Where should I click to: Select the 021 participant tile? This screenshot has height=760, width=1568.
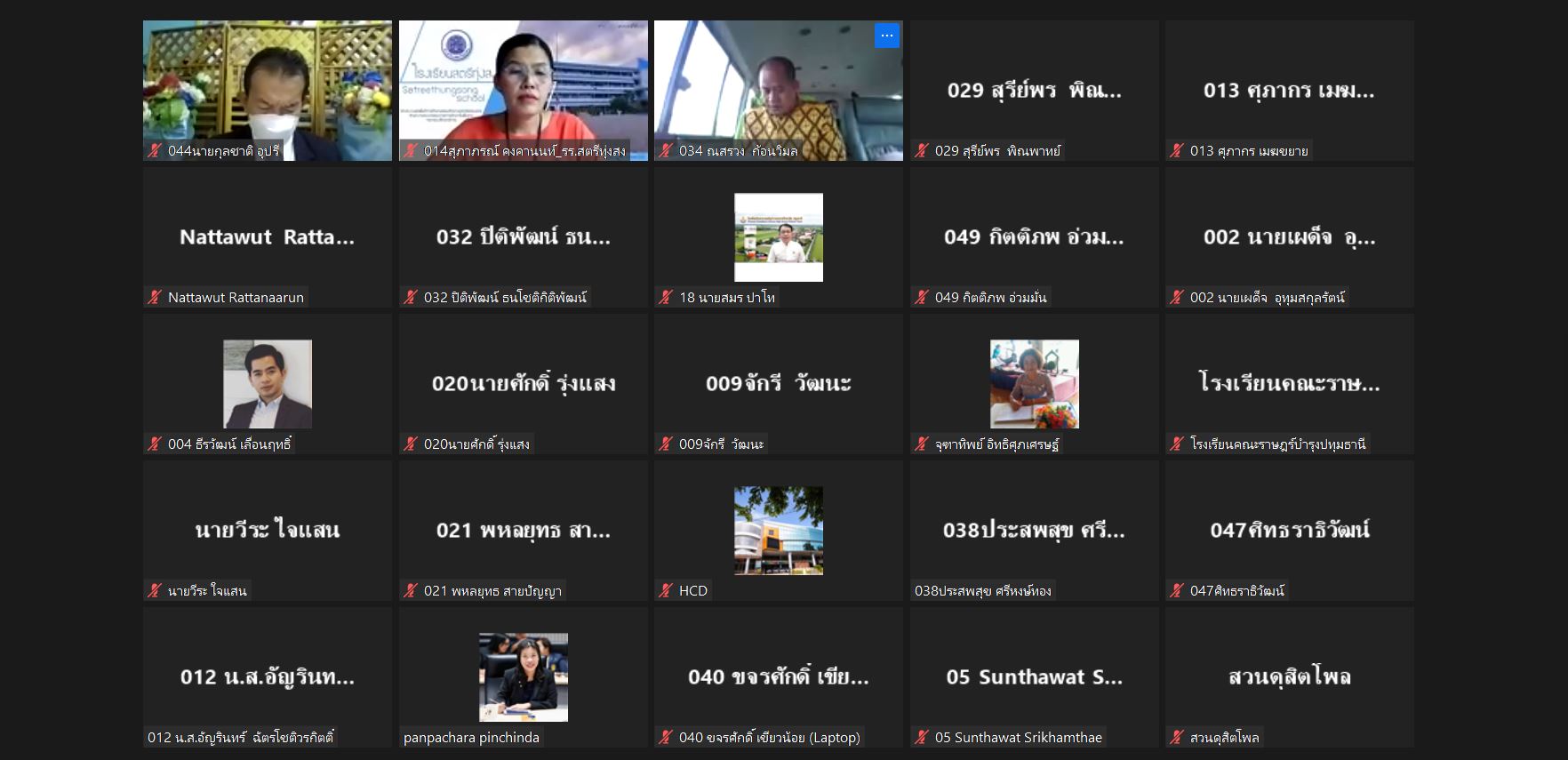point(523,530)
